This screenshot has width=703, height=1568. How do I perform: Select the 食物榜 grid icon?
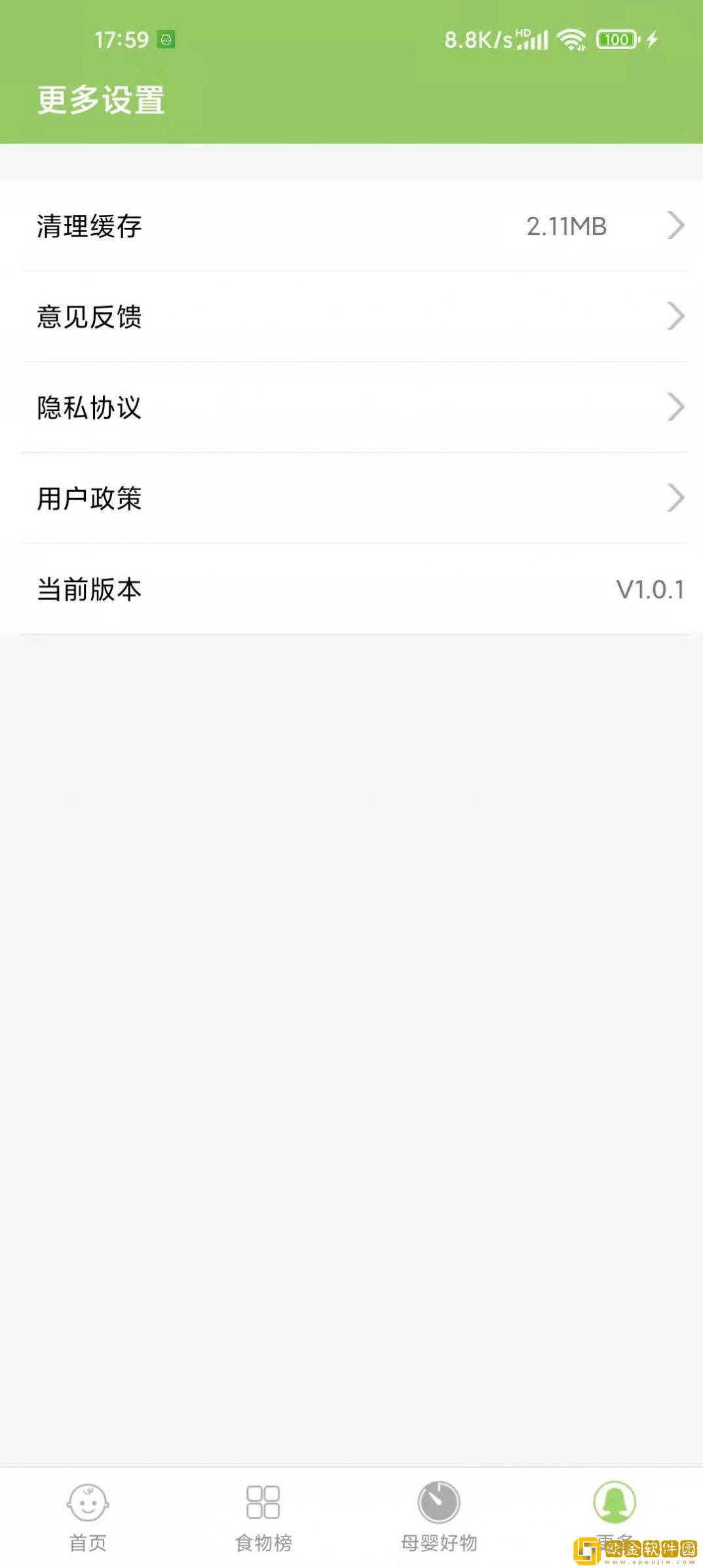pos(262,1499)
